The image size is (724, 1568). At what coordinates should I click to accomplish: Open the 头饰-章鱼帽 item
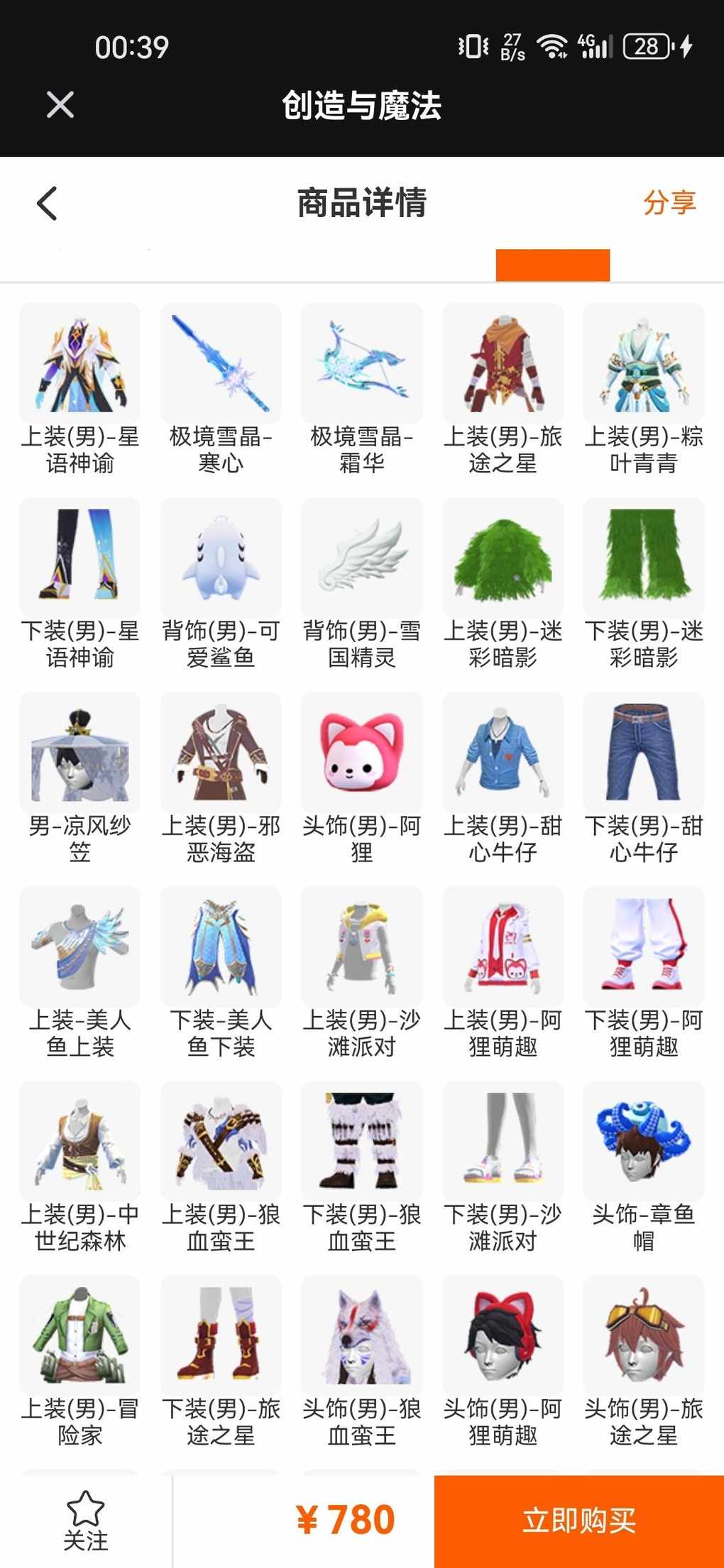644,1167
